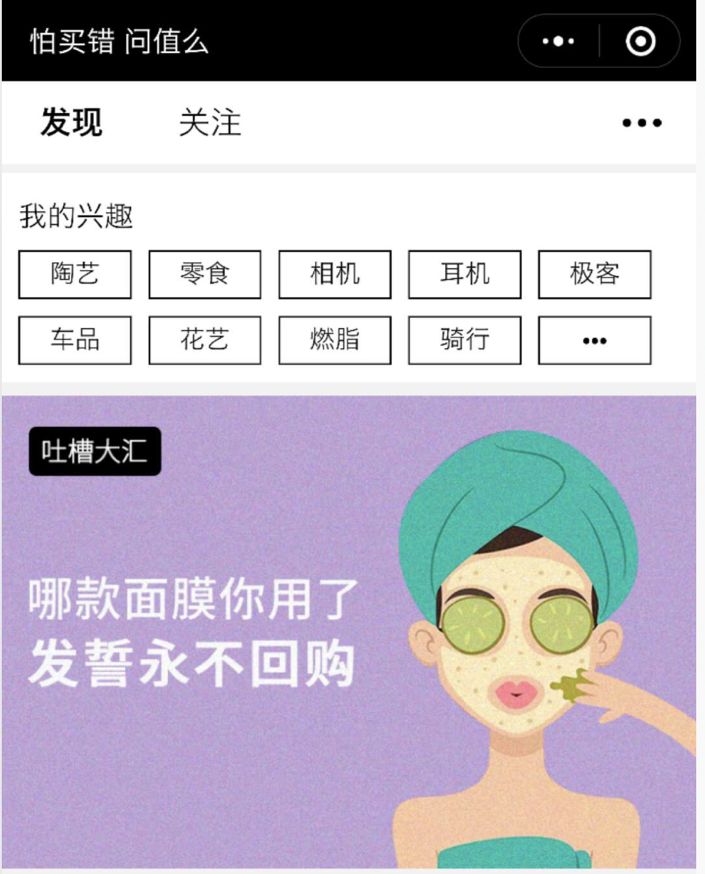
Task: Close the mini program via circle icon
Action: click(640, 42)
